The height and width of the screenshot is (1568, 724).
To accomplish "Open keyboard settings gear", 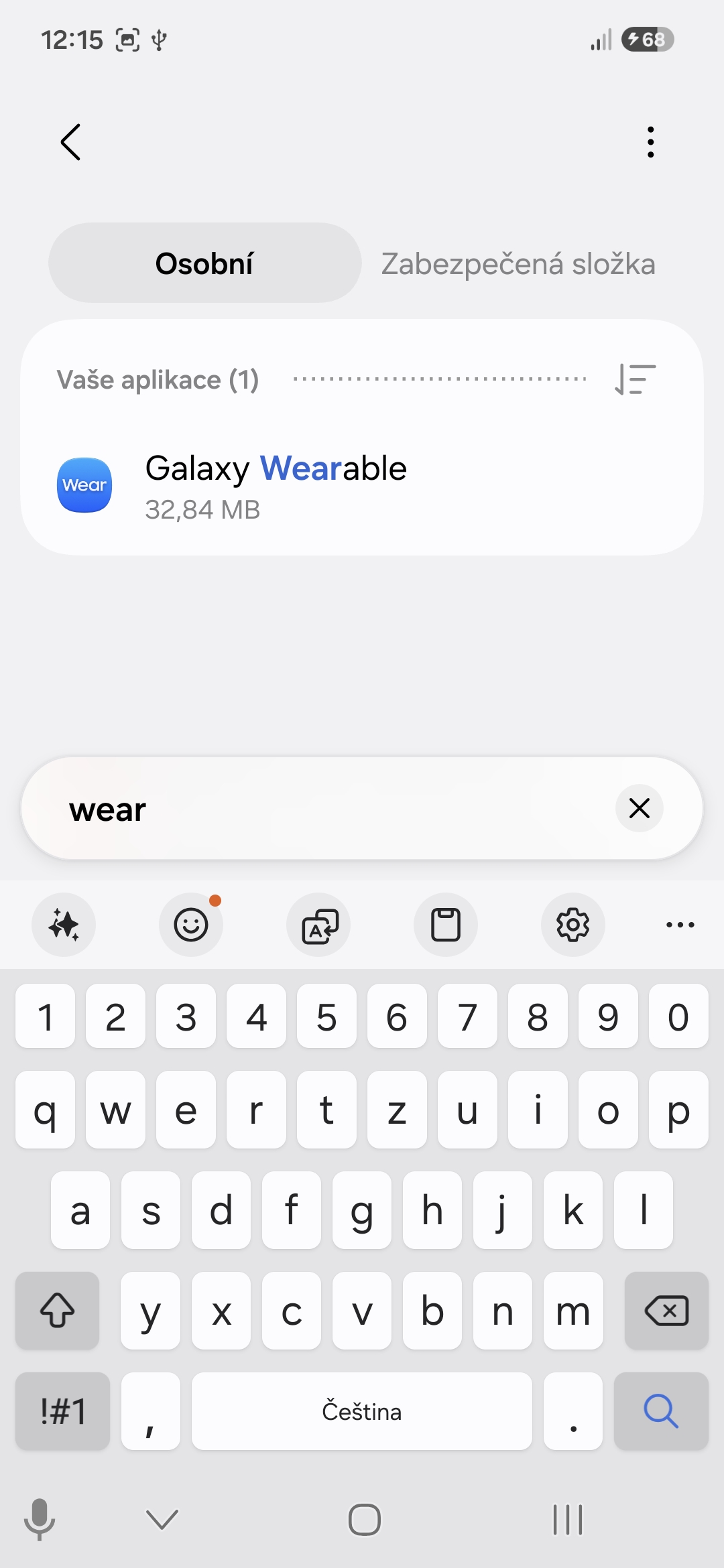I will coord(573,925).
